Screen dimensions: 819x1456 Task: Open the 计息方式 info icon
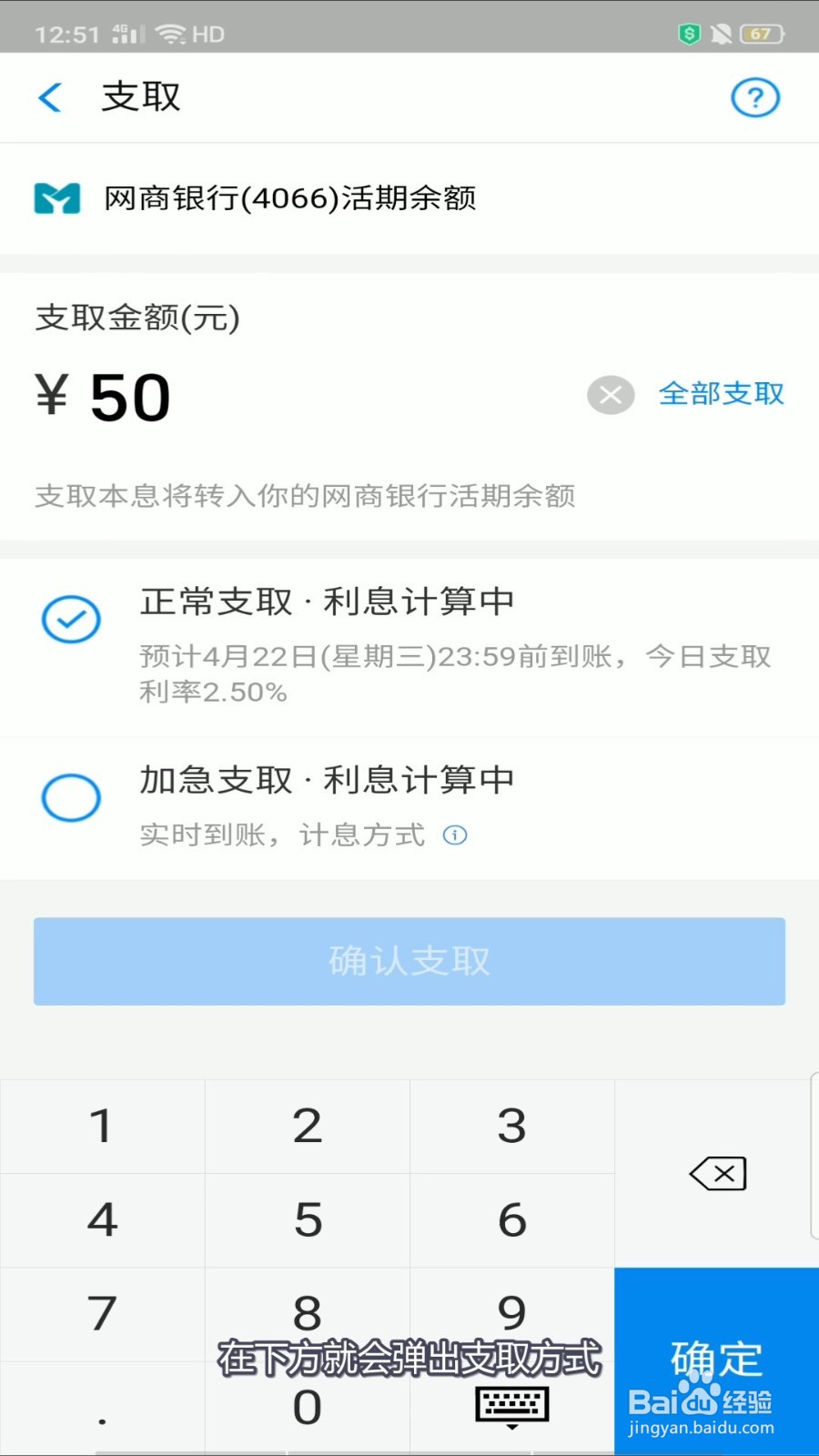click(455, 834)
